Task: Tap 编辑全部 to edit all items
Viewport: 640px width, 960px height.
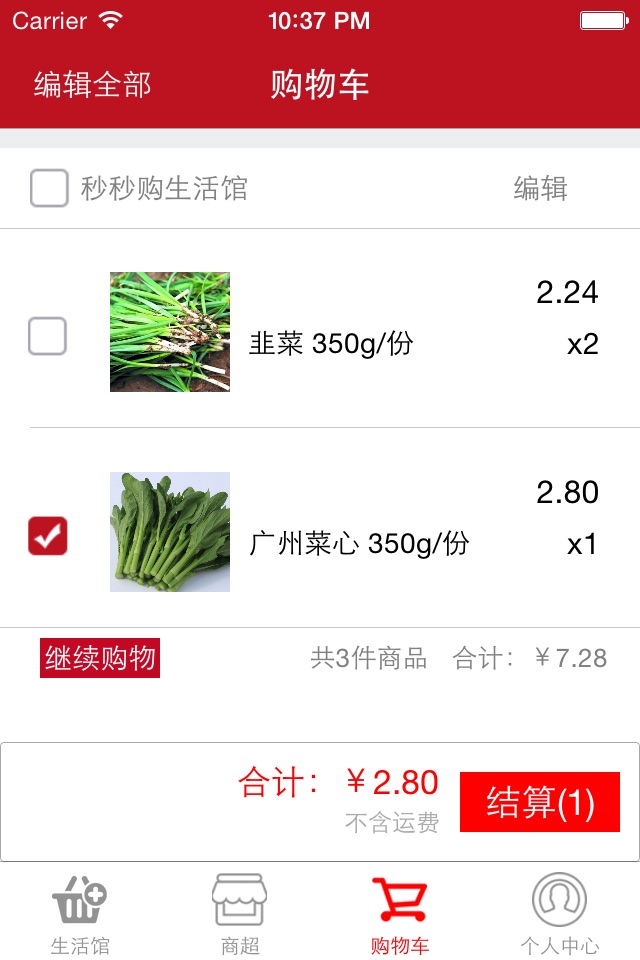Action: click(92, 85)
